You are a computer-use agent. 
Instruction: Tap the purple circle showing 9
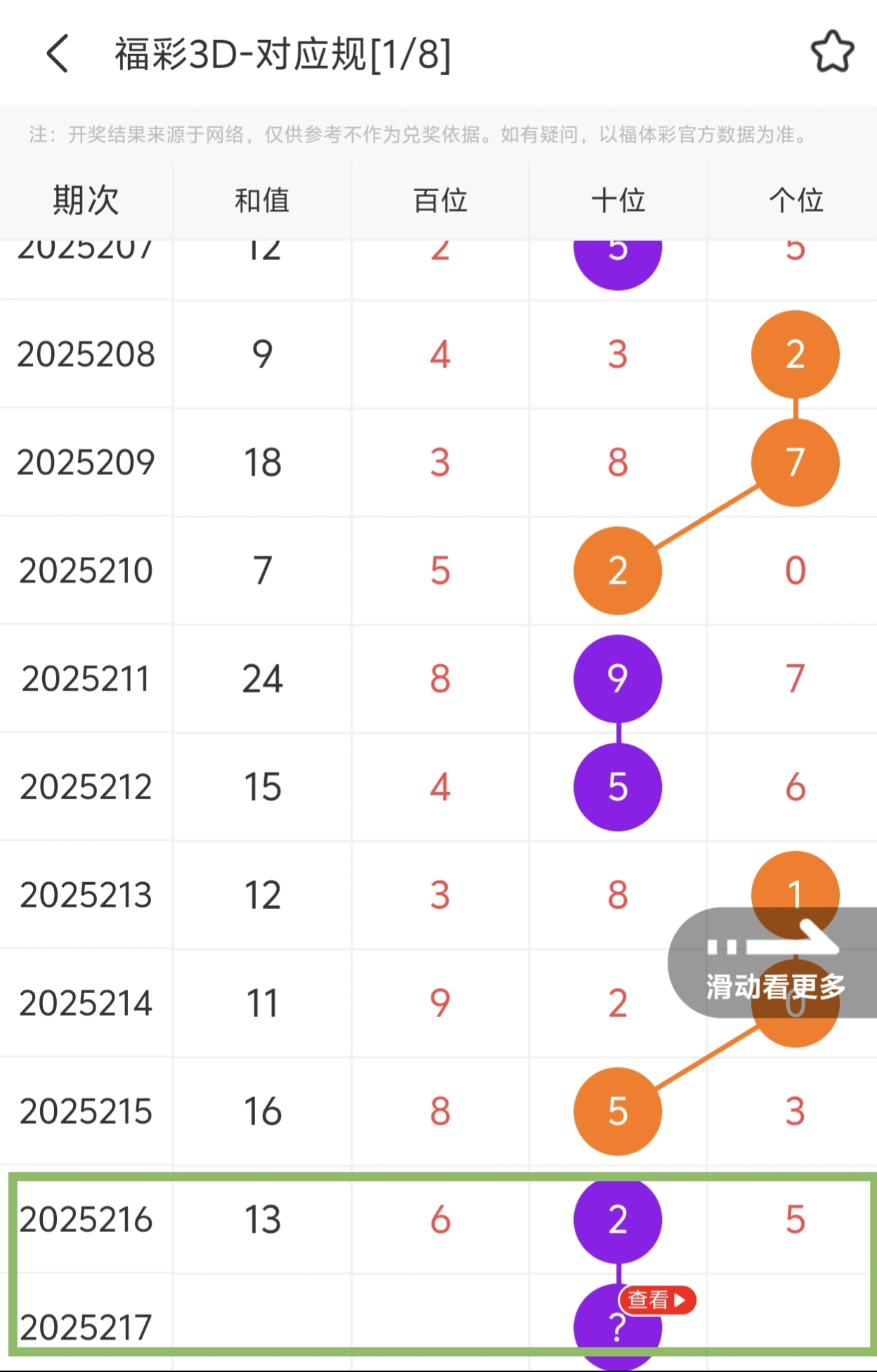617,678
